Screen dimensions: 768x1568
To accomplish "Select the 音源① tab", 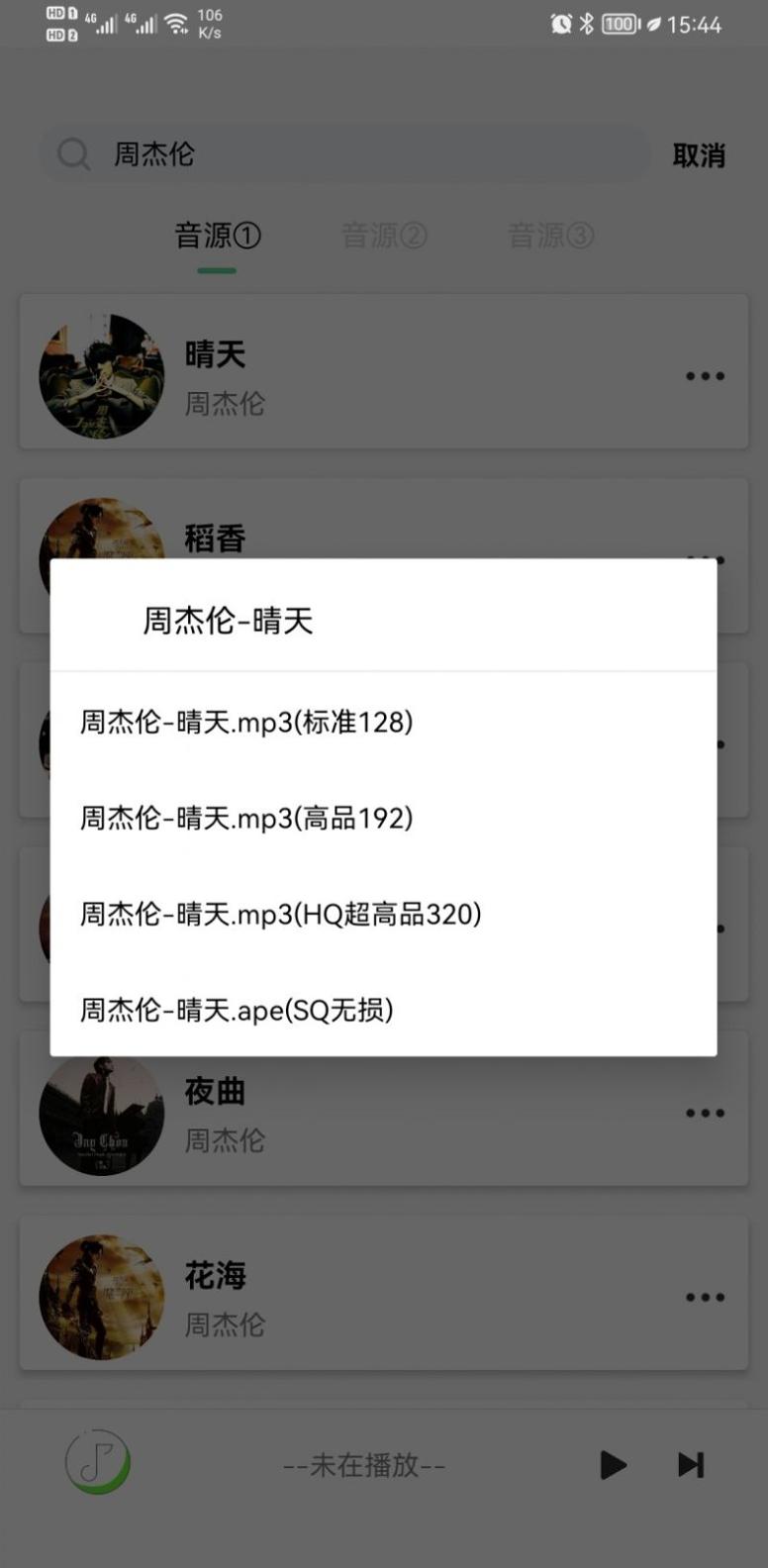I will click(x=217, y=236).
